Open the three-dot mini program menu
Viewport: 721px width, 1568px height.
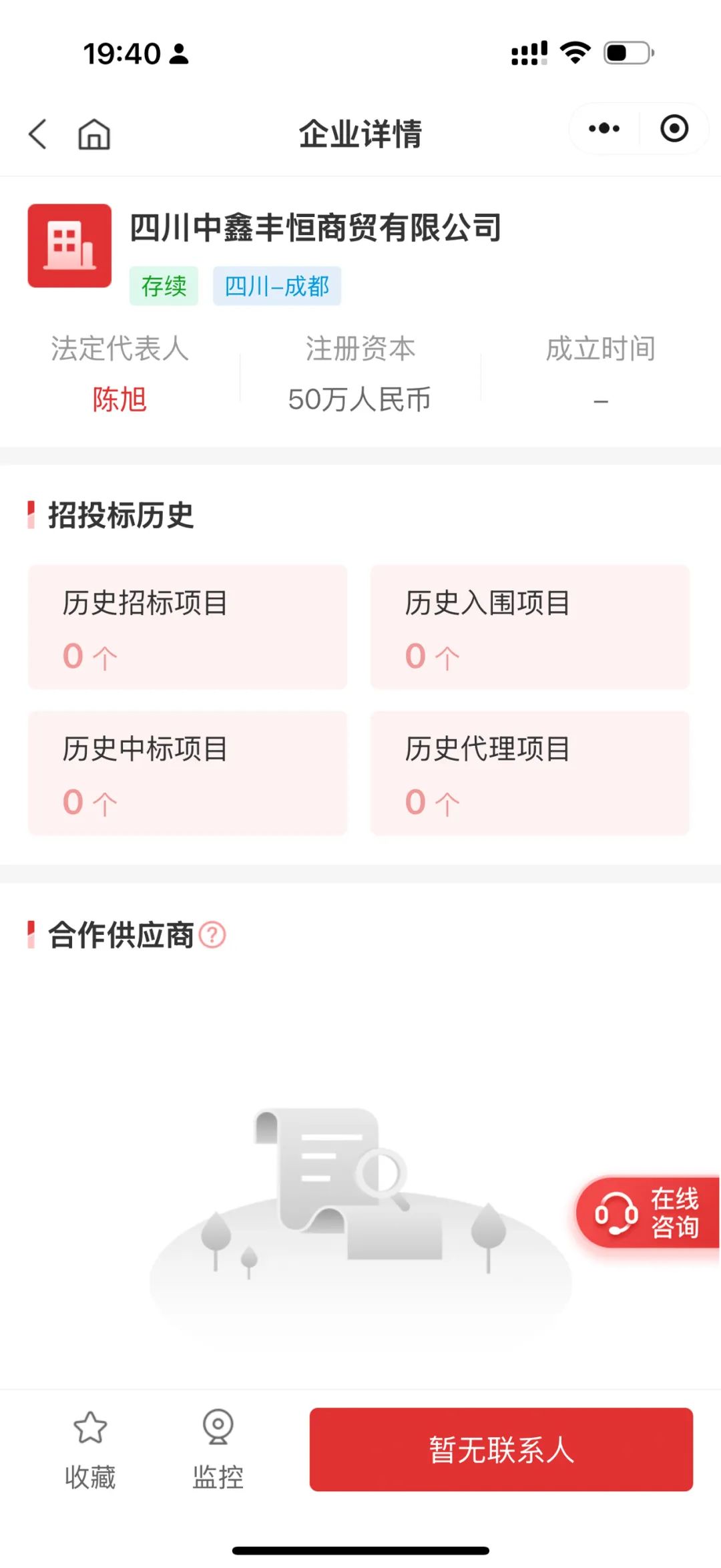coord(604,128)
